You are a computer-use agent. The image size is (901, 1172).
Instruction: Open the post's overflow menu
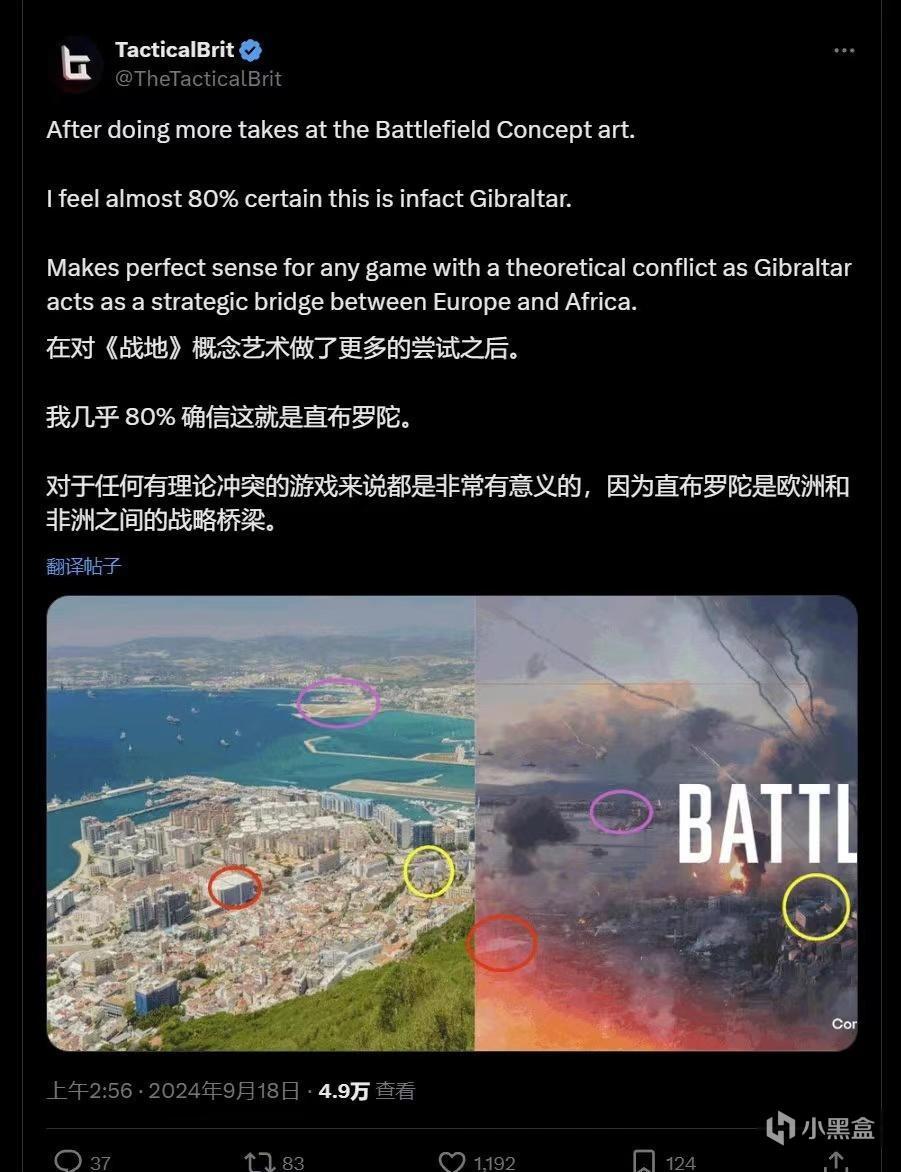pos(844,51)
